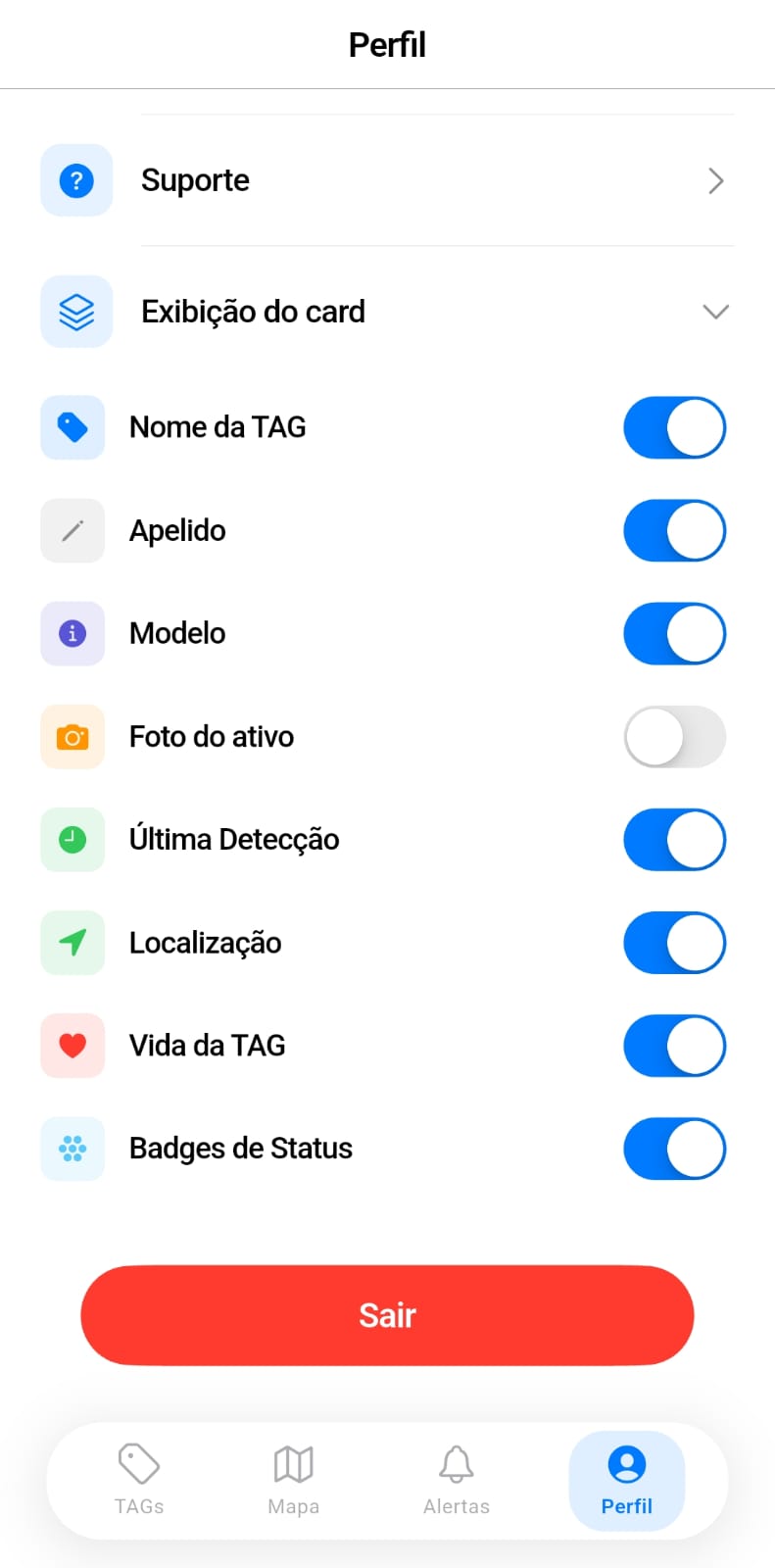
Task: Turn off the Localização switch
Action: 674,943
